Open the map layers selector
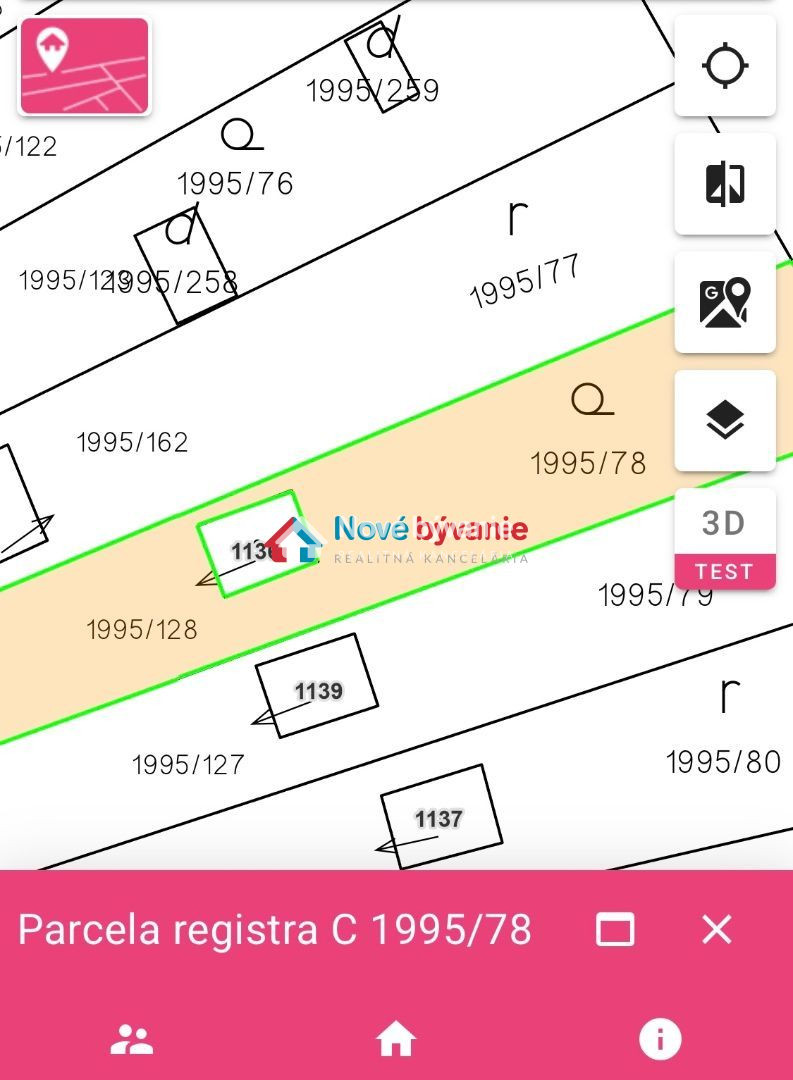Viewport: 793px width, 1080px height. click(725, 420)
